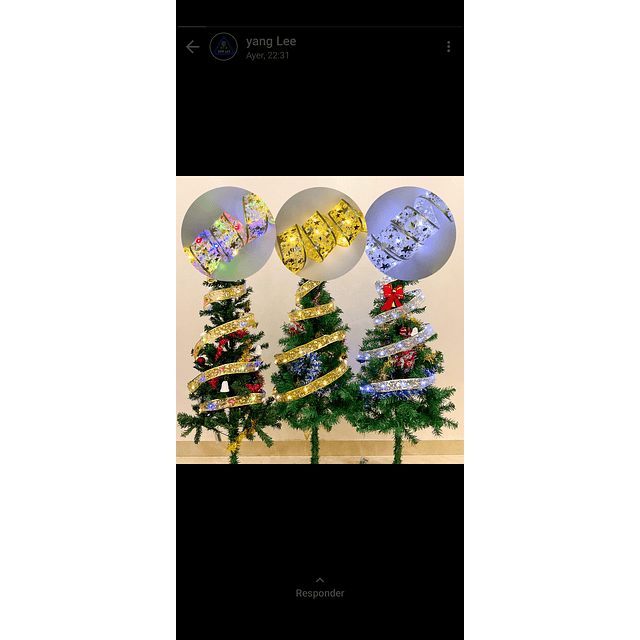Open the overflow menu with three dots
Image resolution: width=640 pixels, height=640 pixels.
click(x=448, y=47)
